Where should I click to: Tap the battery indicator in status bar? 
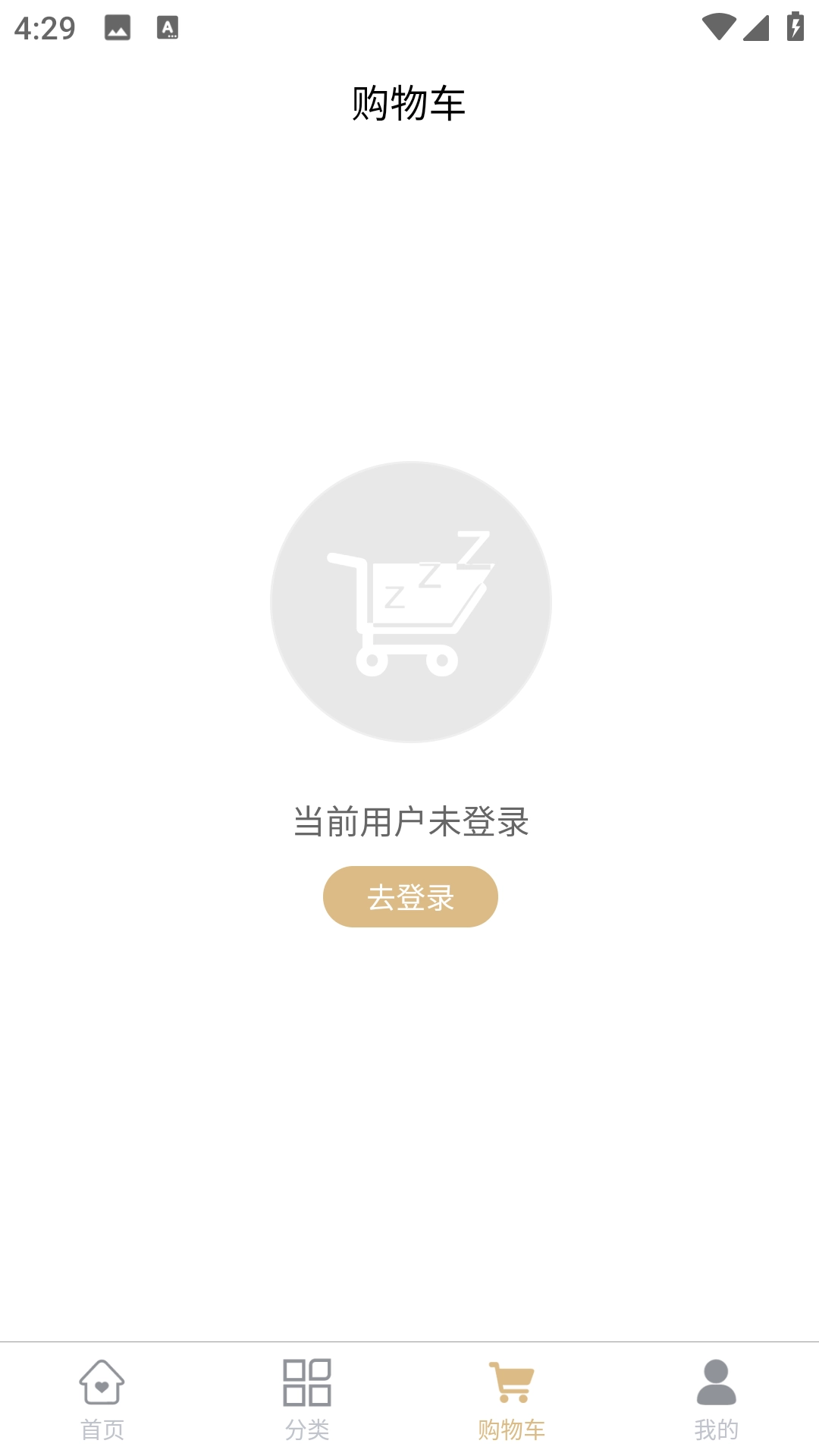(794, 25)
